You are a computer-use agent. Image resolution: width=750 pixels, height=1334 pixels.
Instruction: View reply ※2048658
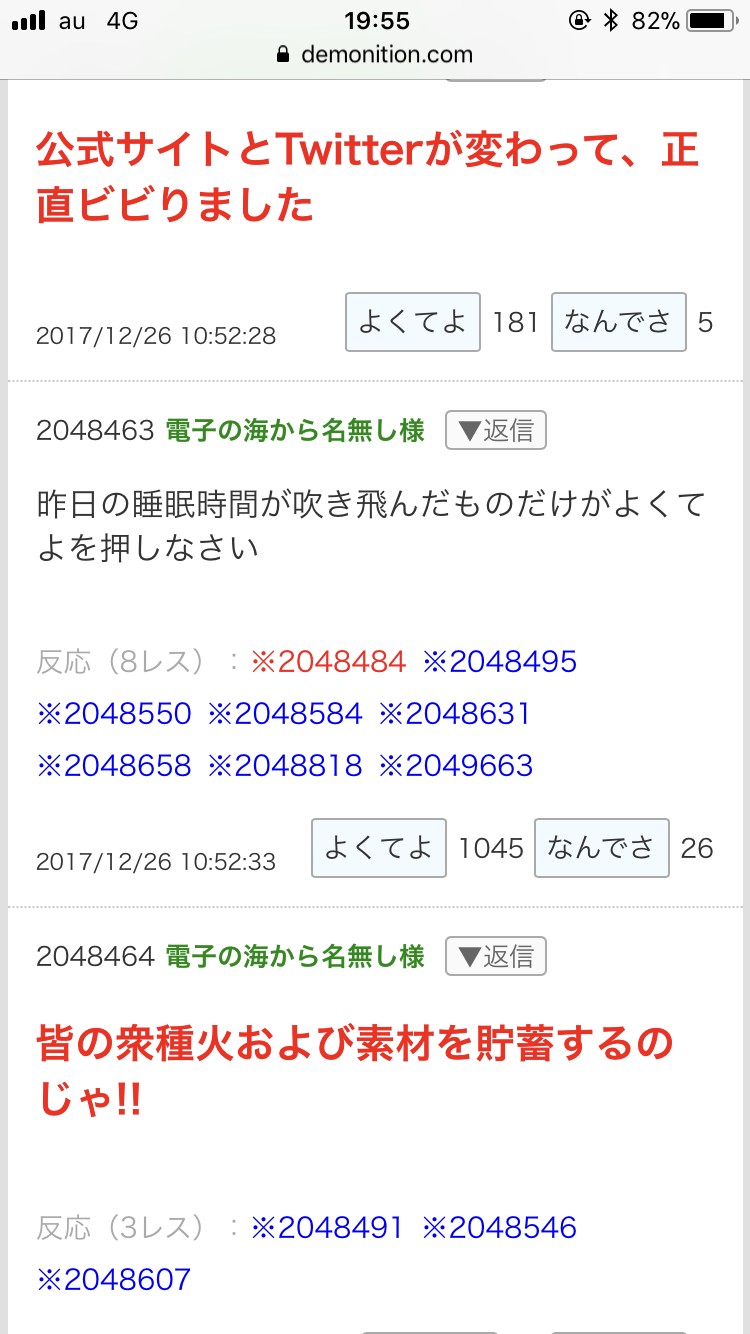tap(114, 766)
